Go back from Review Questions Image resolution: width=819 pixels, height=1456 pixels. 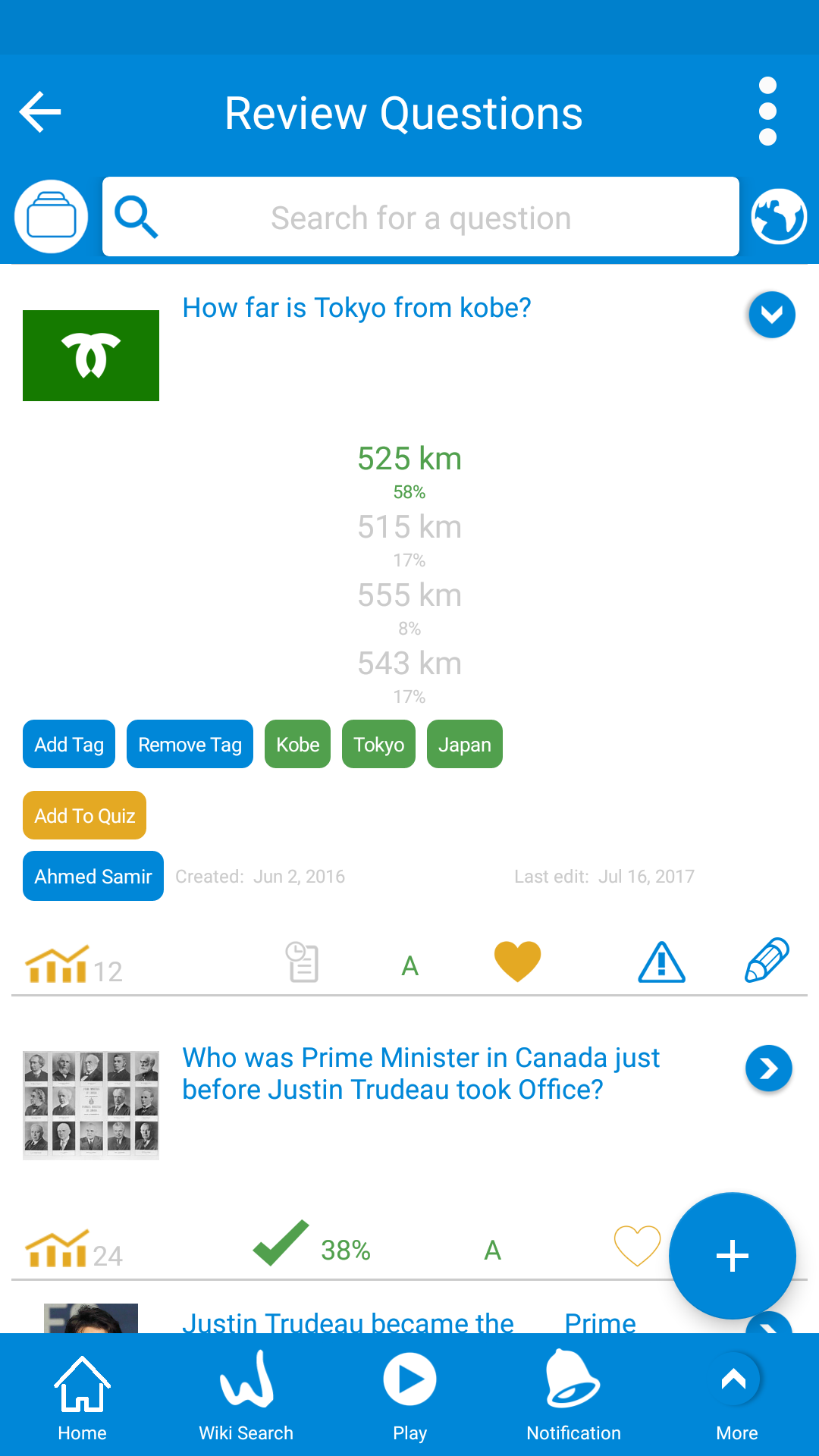pos(40,112)
